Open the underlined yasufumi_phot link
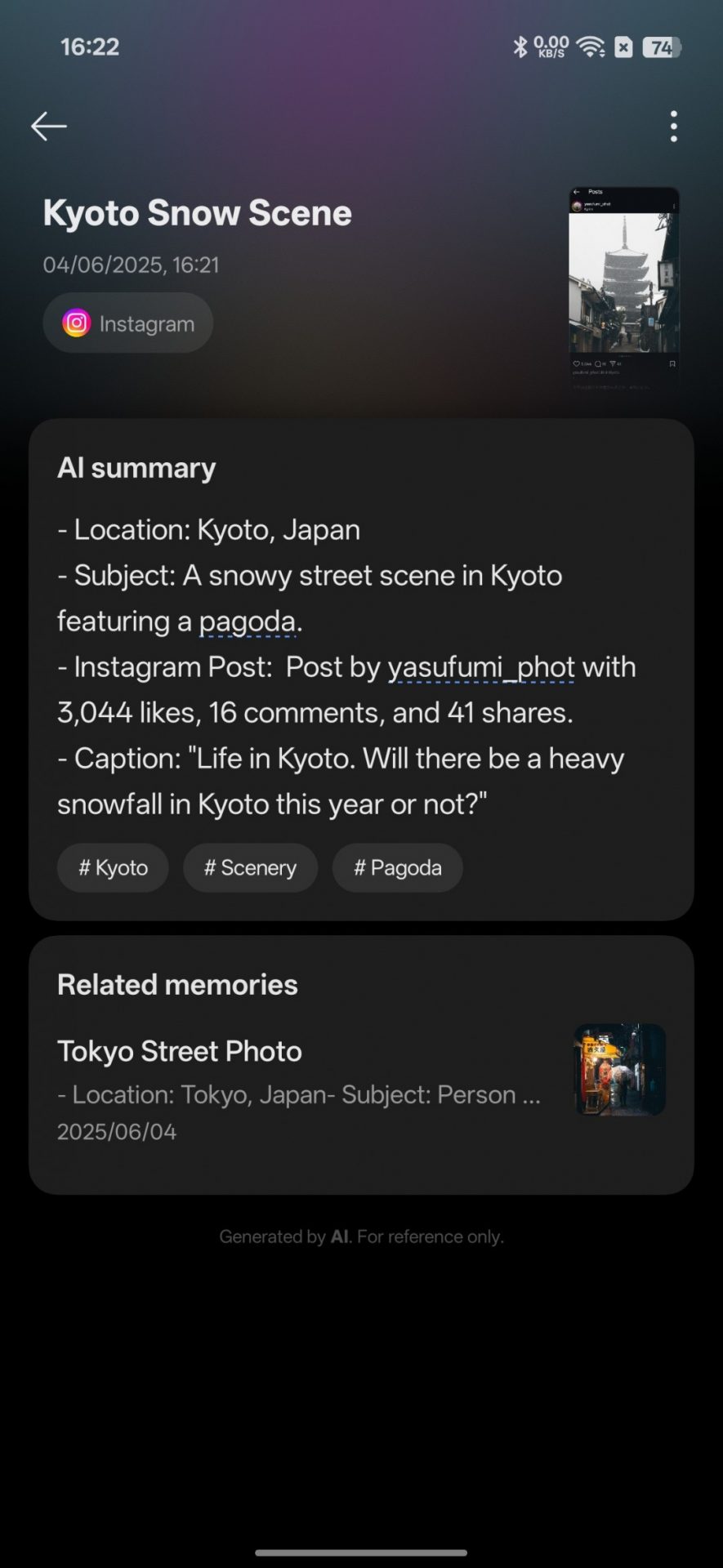Screen dimensions: 723x1568 coord(480,667)
